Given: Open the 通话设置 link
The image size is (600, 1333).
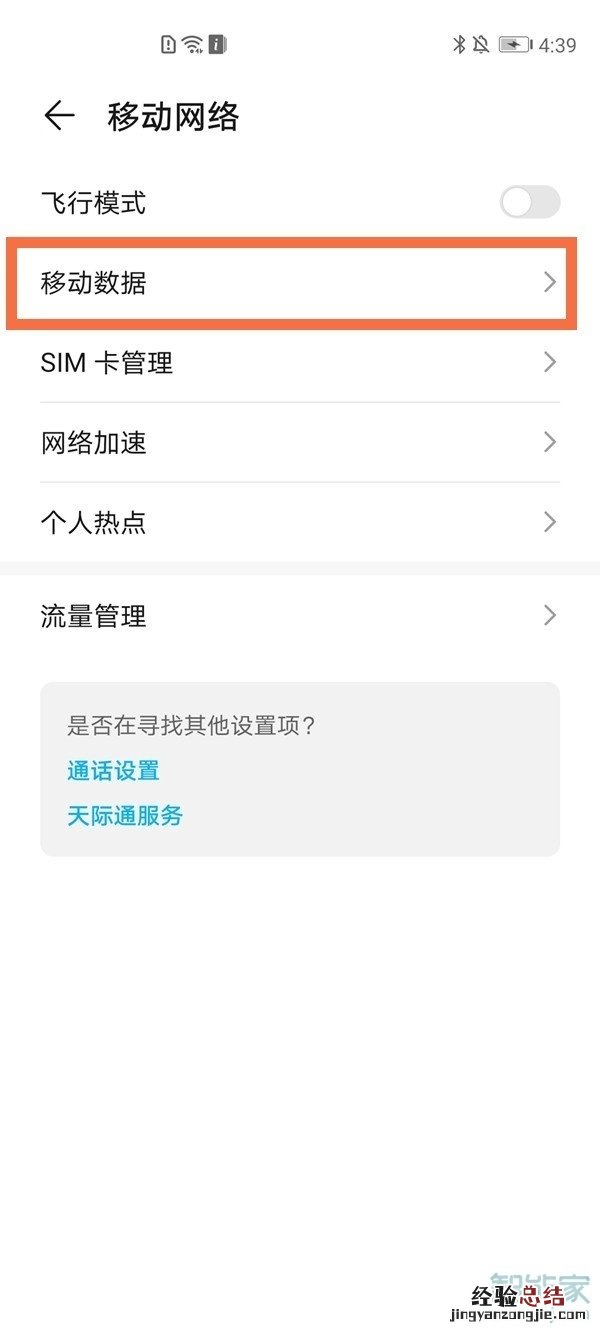Looking at the screenshot, I should (113, 771).
